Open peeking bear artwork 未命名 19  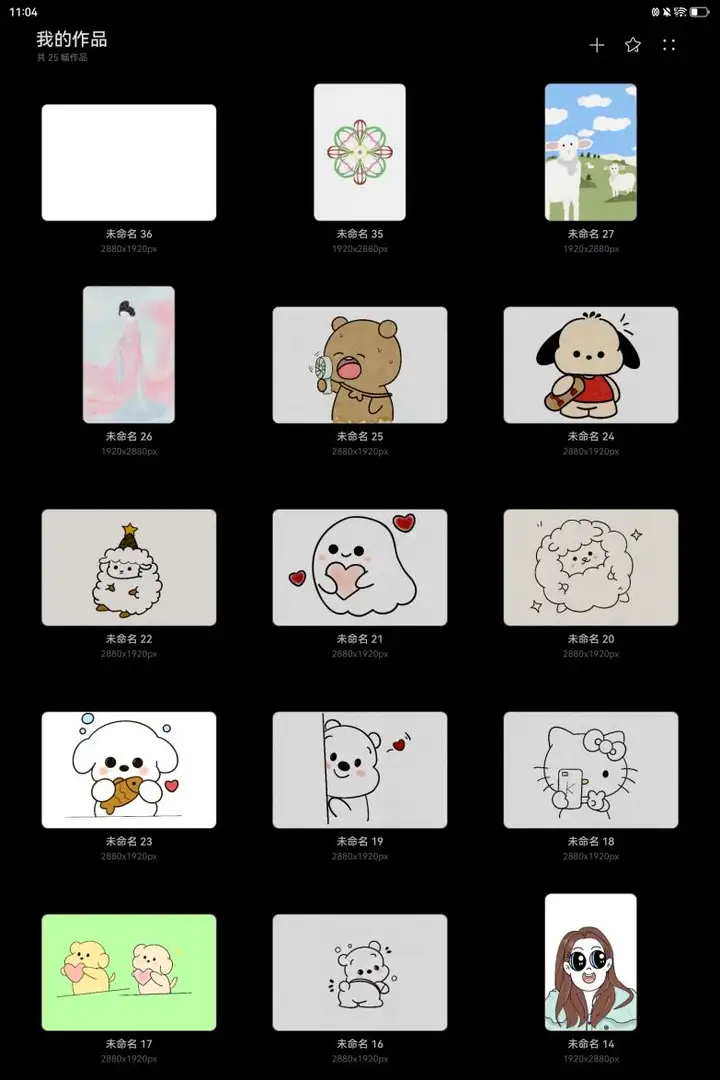click(x=360, y=770)
